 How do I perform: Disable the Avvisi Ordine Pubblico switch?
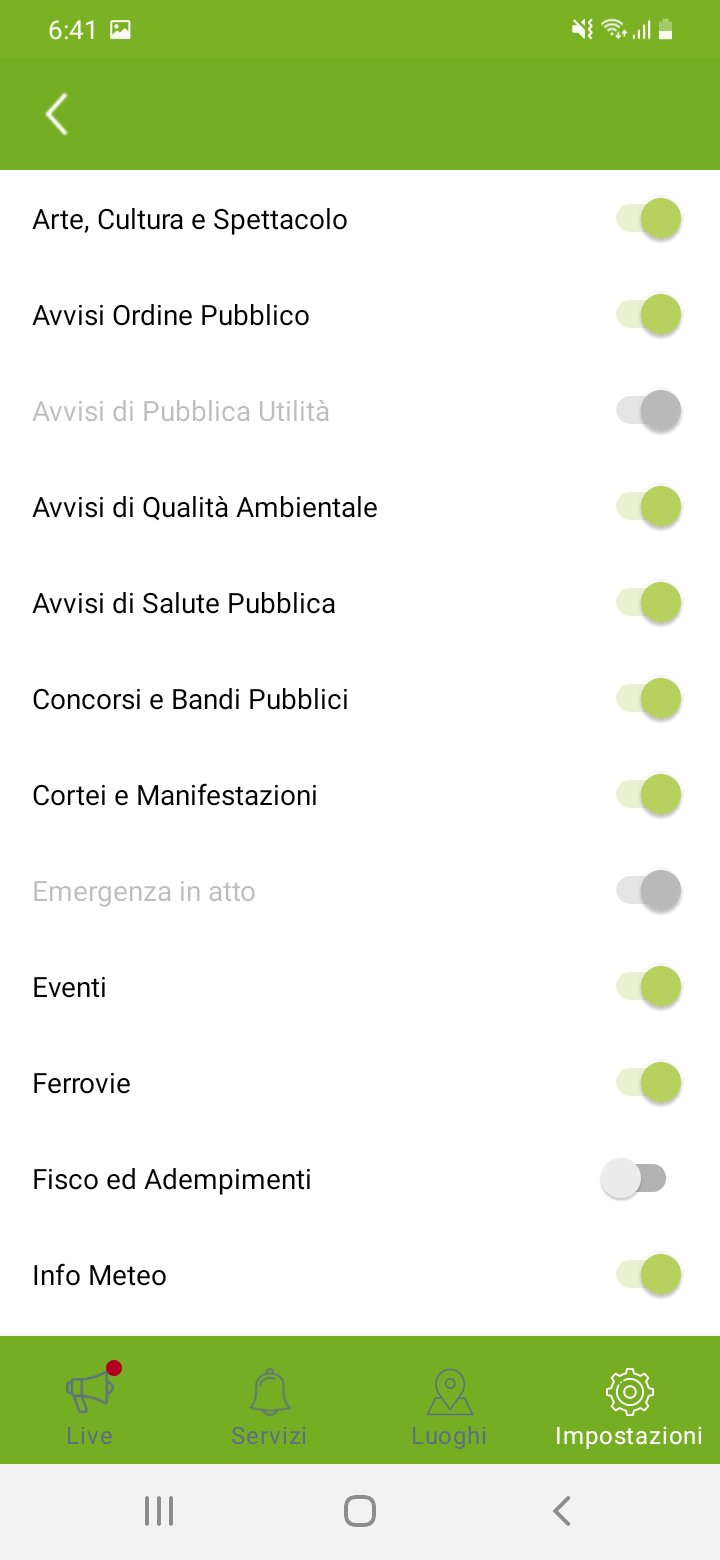tap(648, 315)
